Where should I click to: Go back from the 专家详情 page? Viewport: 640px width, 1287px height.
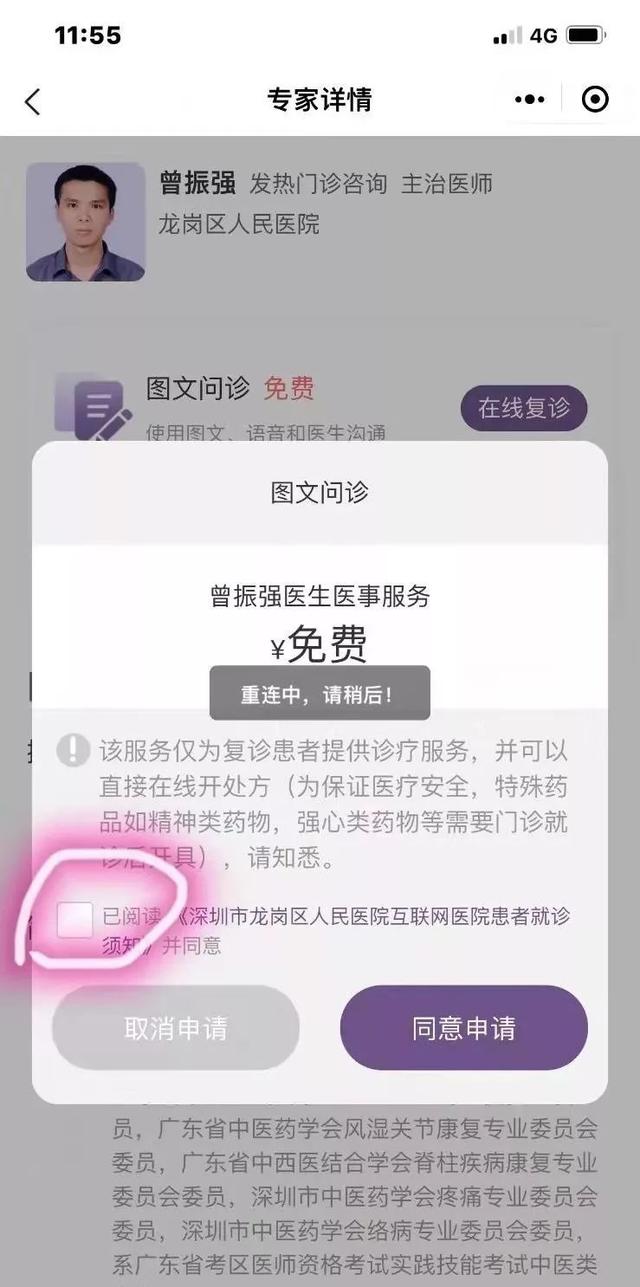pyautogui.click(x=33, y=101)
